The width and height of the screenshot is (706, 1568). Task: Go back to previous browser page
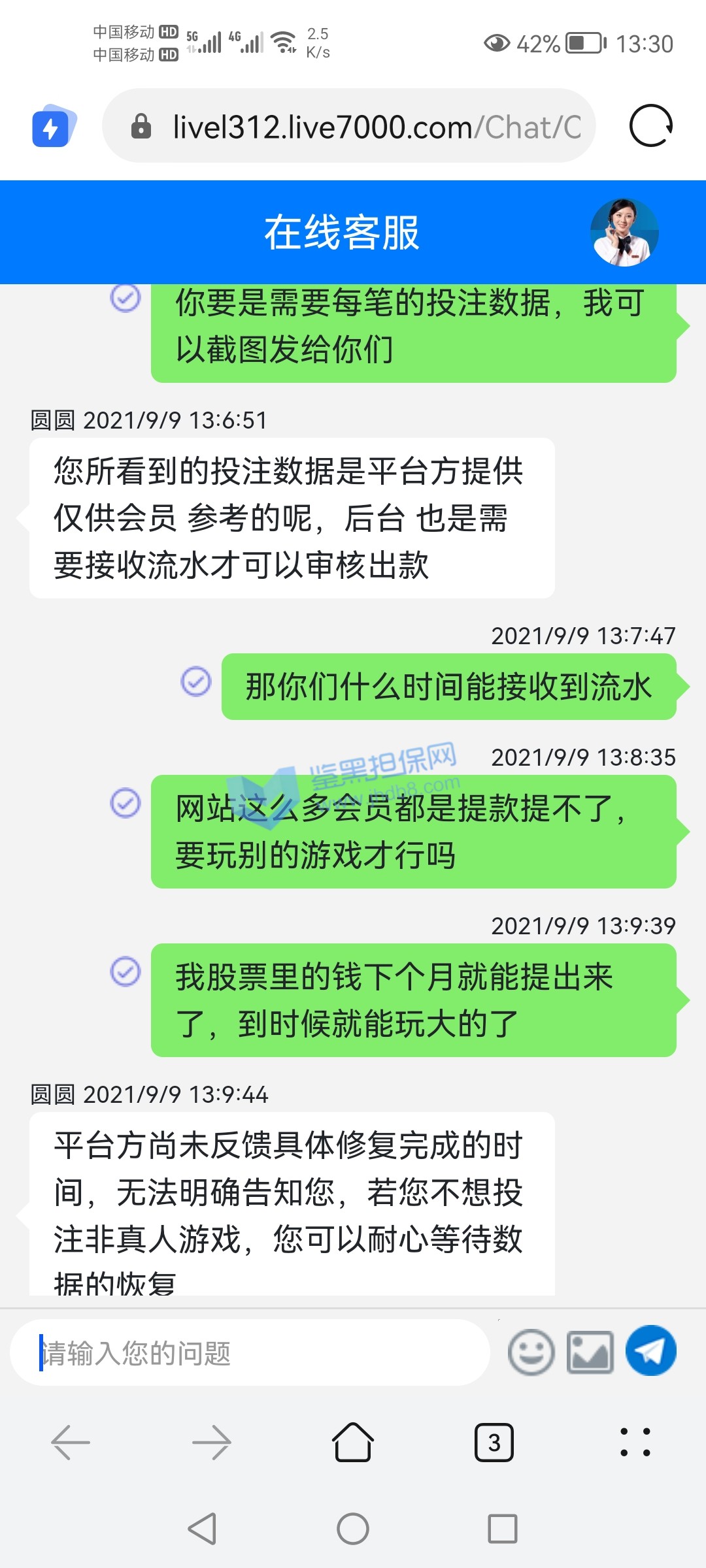pyautogui.click(x=71, y=1442)
